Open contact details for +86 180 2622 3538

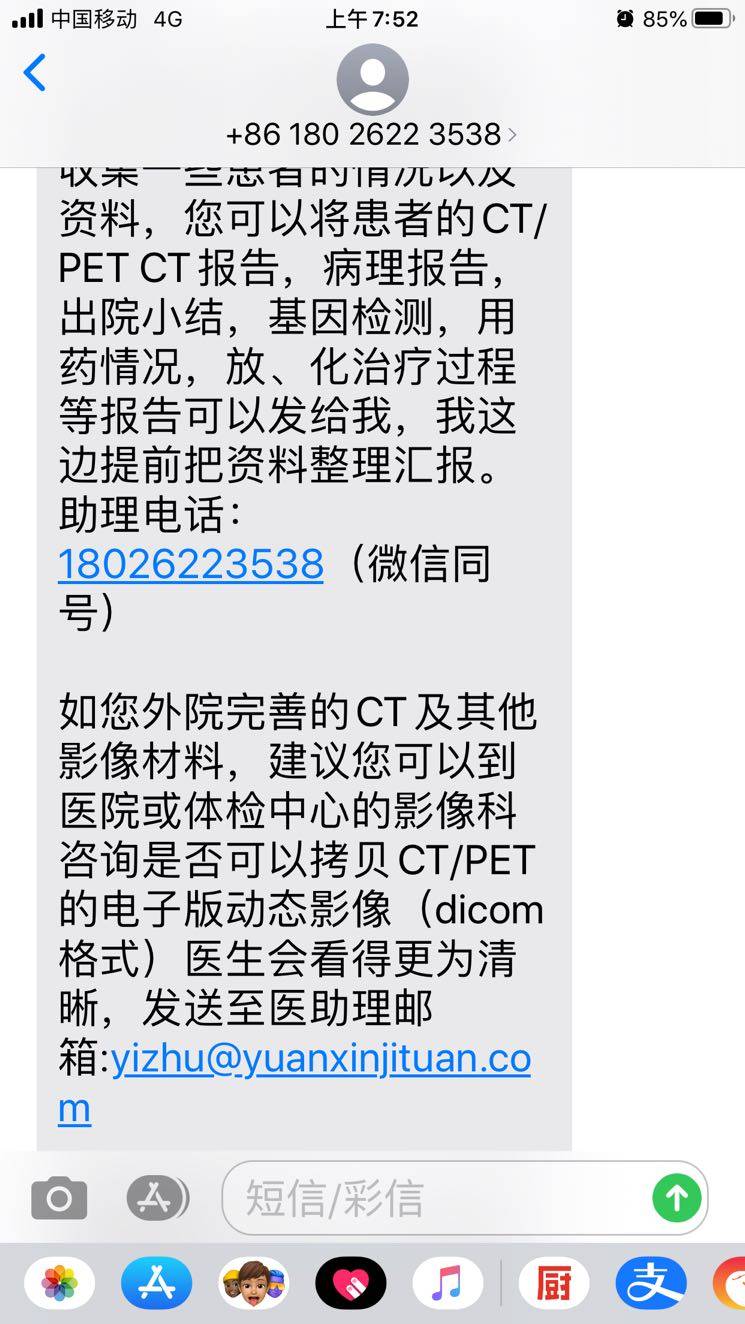(x=372, y=133)
